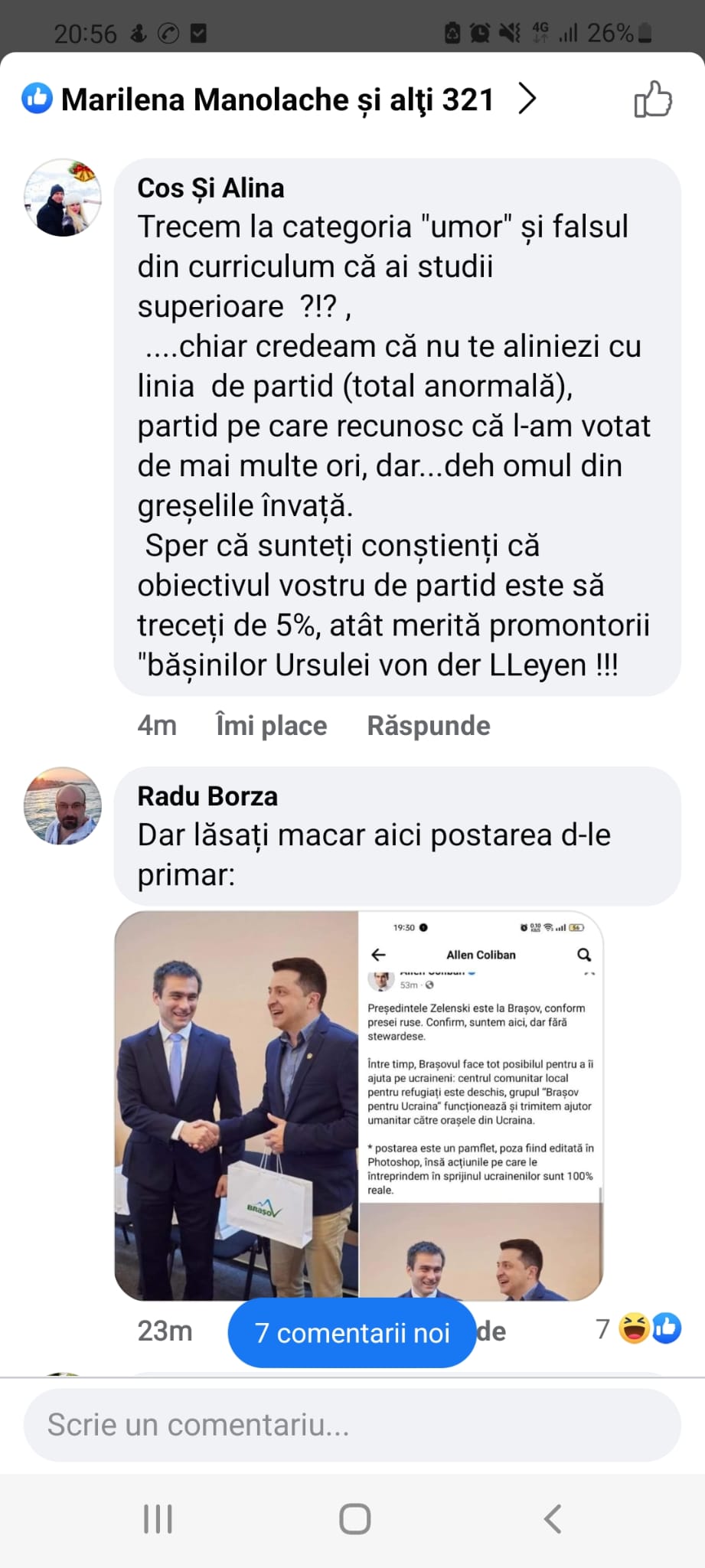The height and width of the screenshot is (1568, 705).
Task: Tap Îmi place under Cos Și Alina's comment
Action: 271,725
